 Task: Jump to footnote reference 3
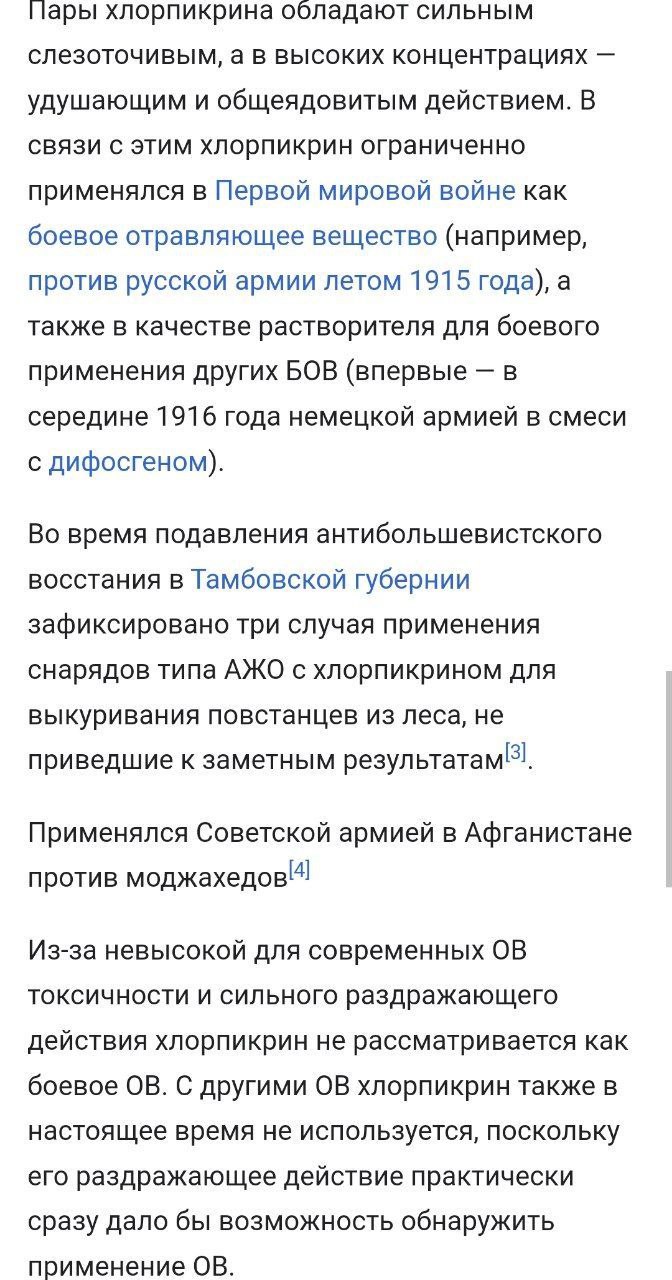(516, 752)
